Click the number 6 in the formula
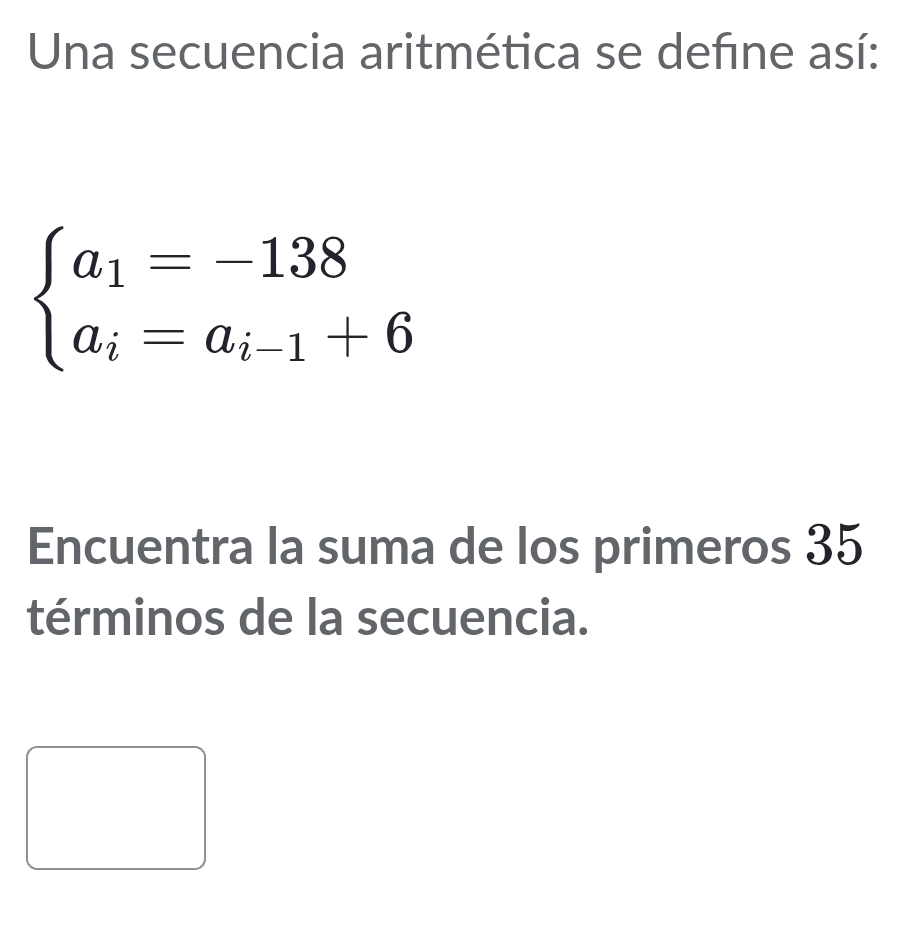 pos(400,337)
